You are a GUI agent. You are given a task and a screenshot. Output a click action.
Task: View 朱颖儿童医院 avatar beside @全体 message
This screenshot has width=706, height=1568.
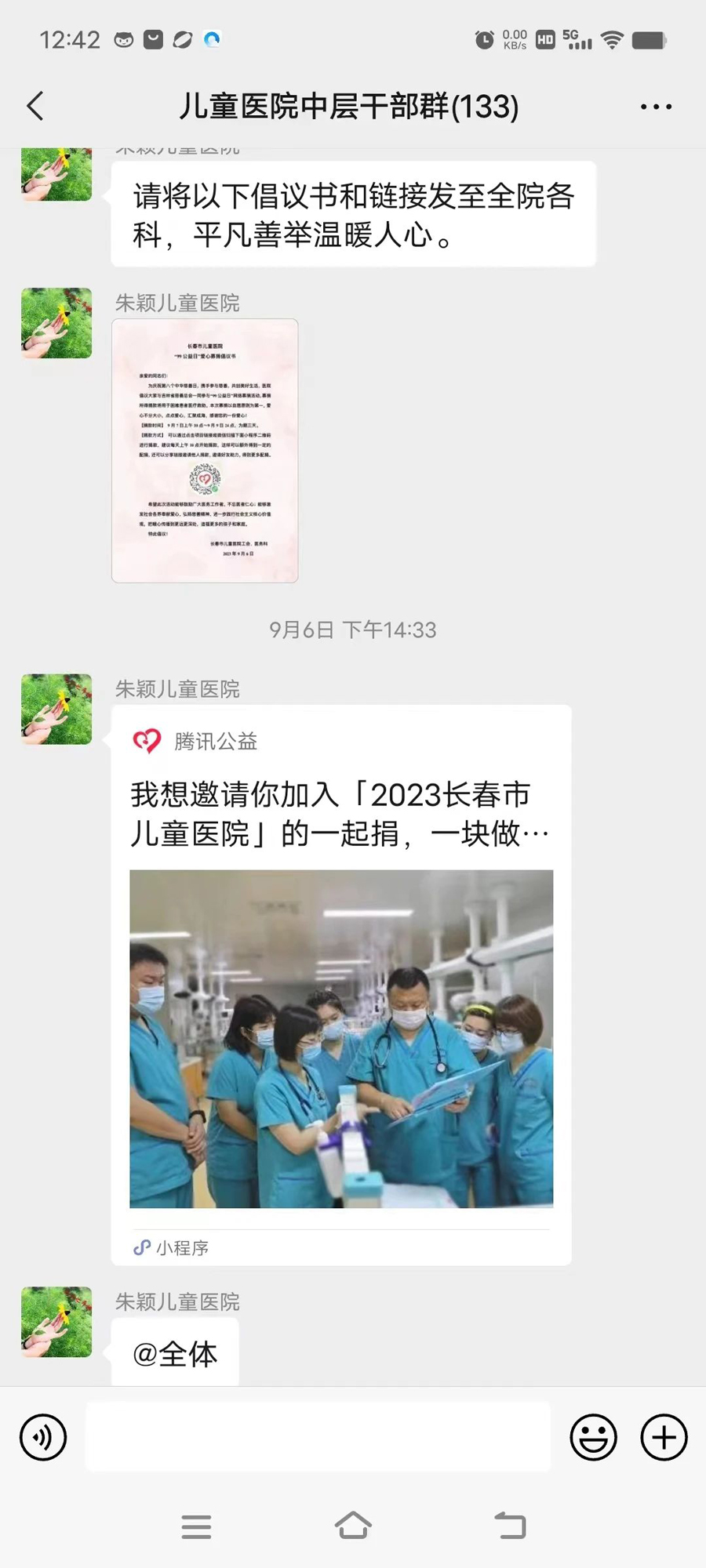[x=56, y=1322]
